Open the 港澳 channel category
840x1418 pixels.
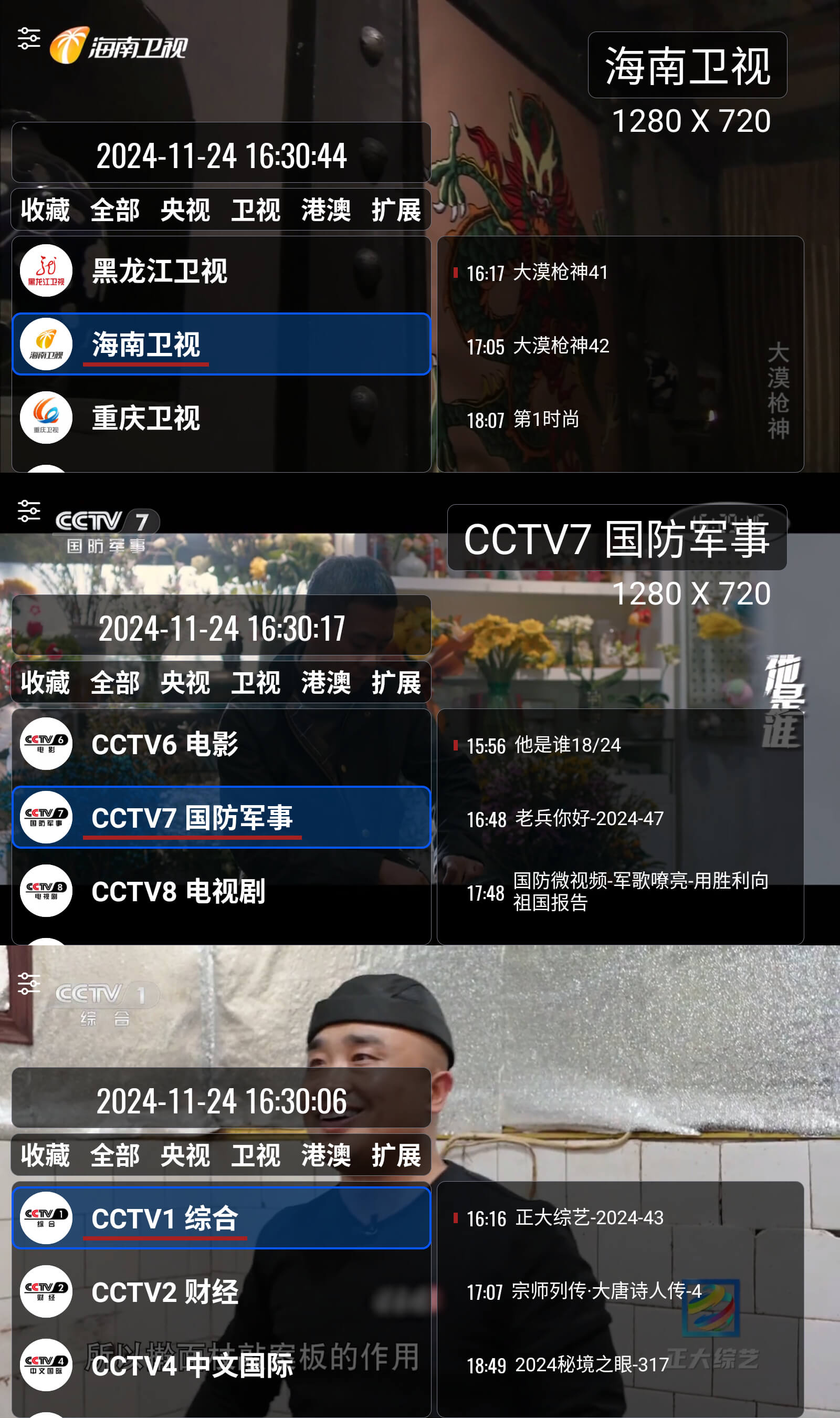tap(327, 210)
